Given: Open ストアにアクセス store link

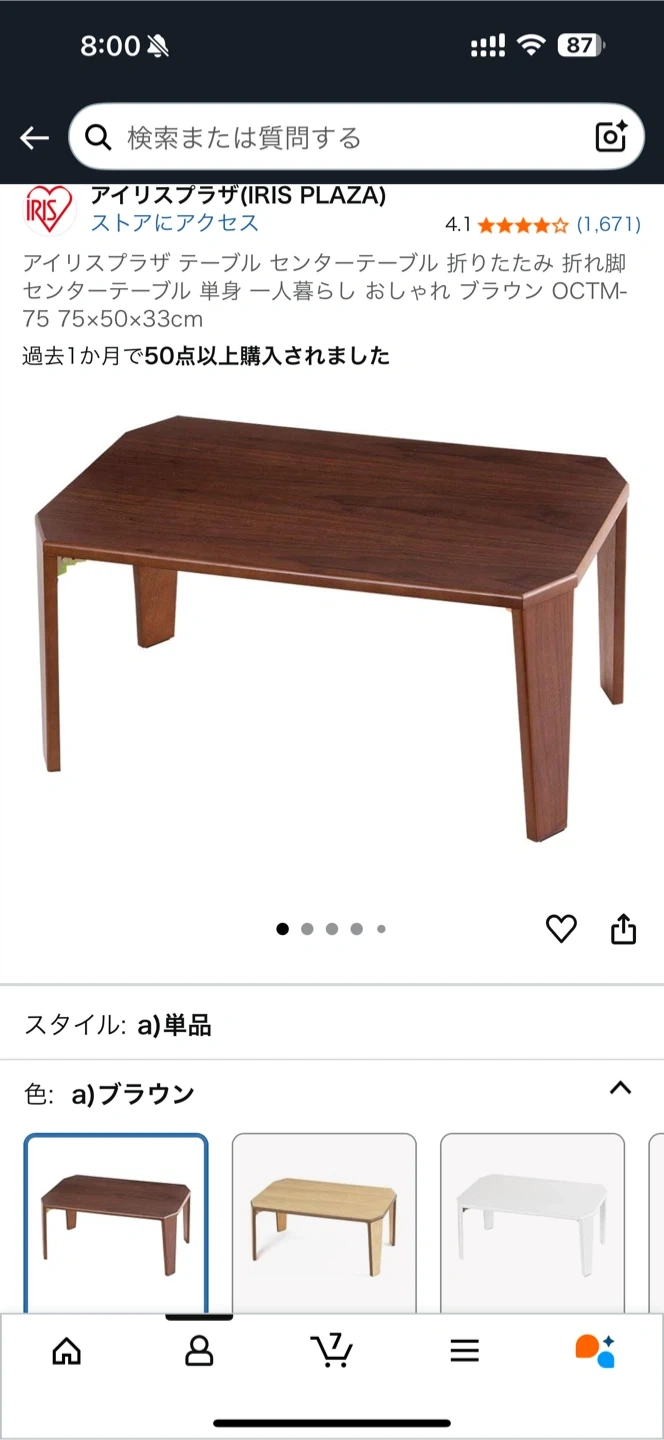Looking at the screenshot, I should (174, 223).
